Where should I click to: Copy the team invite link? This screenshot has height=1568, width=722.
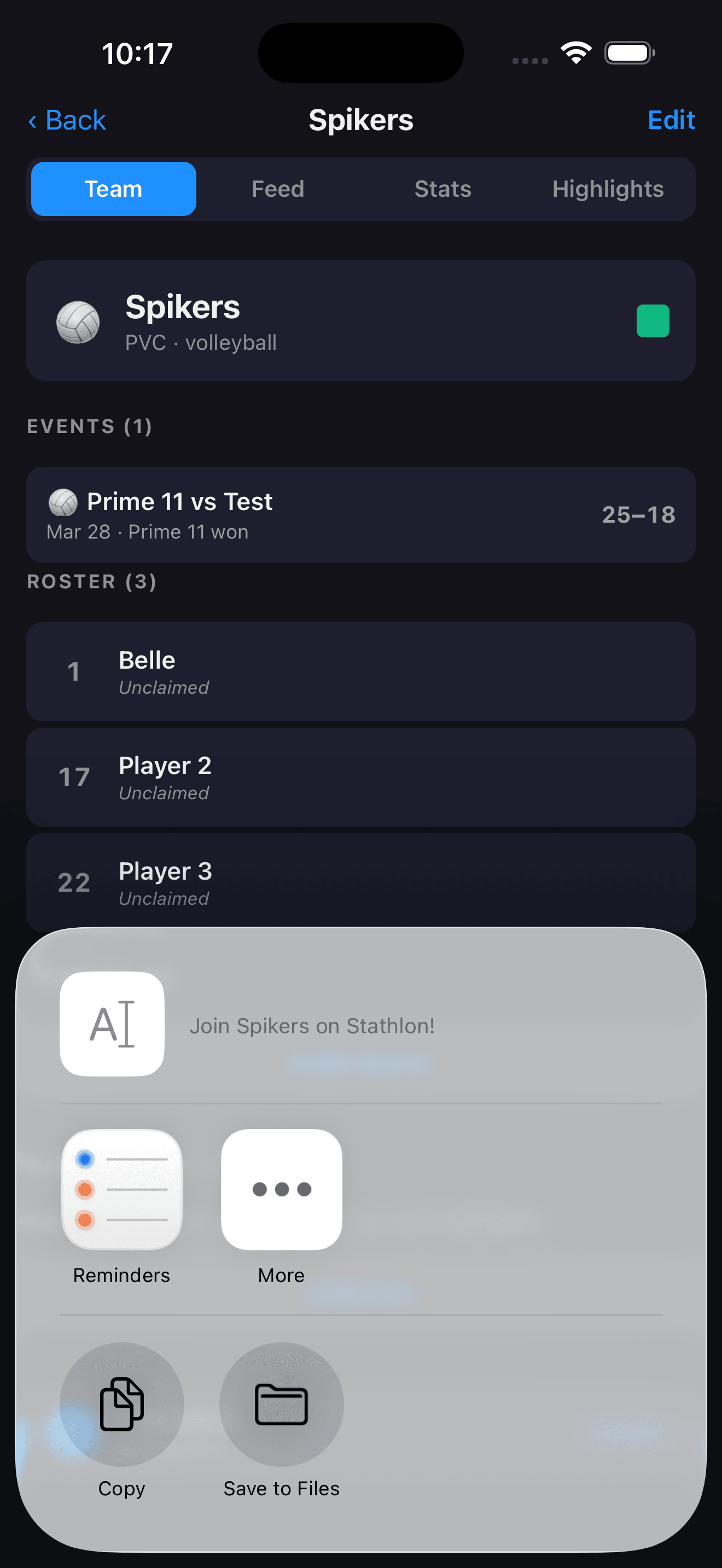click(121, 1403)
